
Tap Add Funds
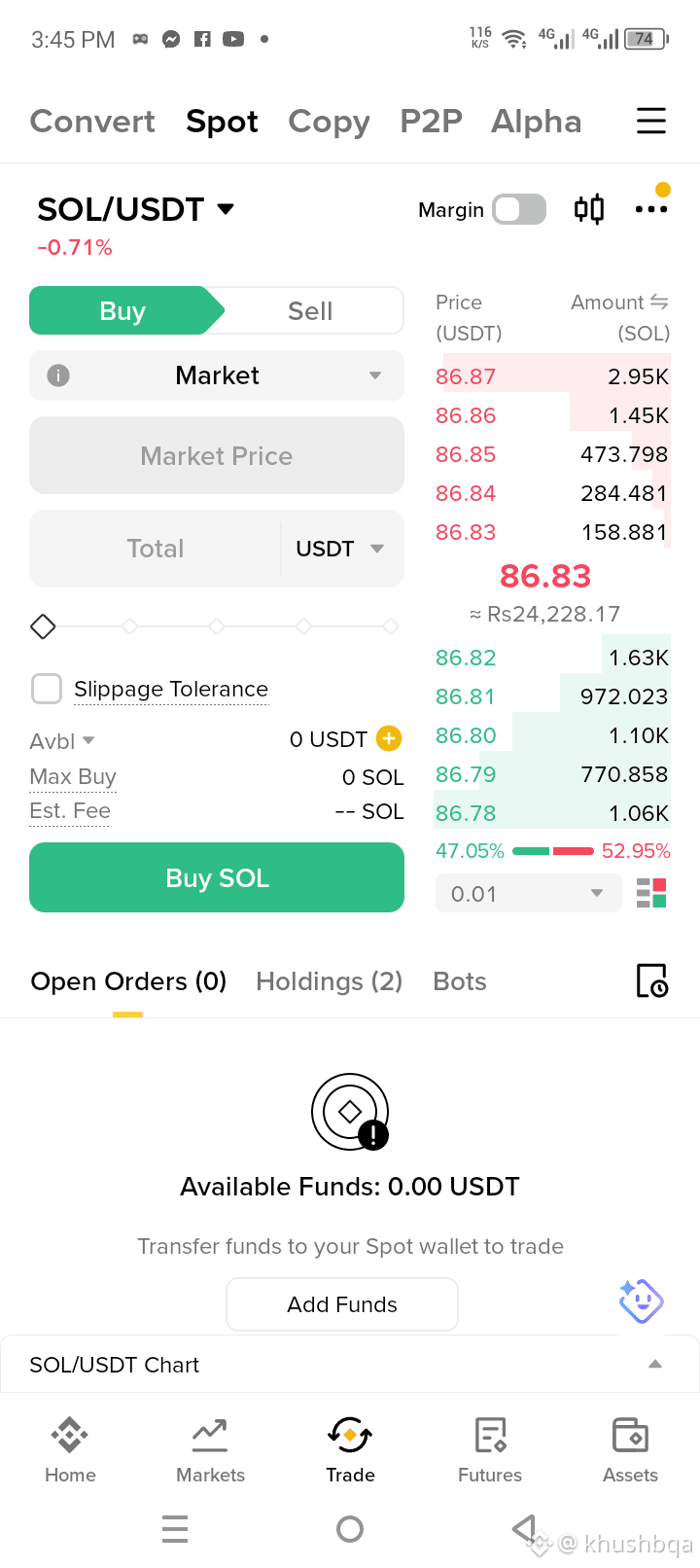click(x=342, y=1304)
